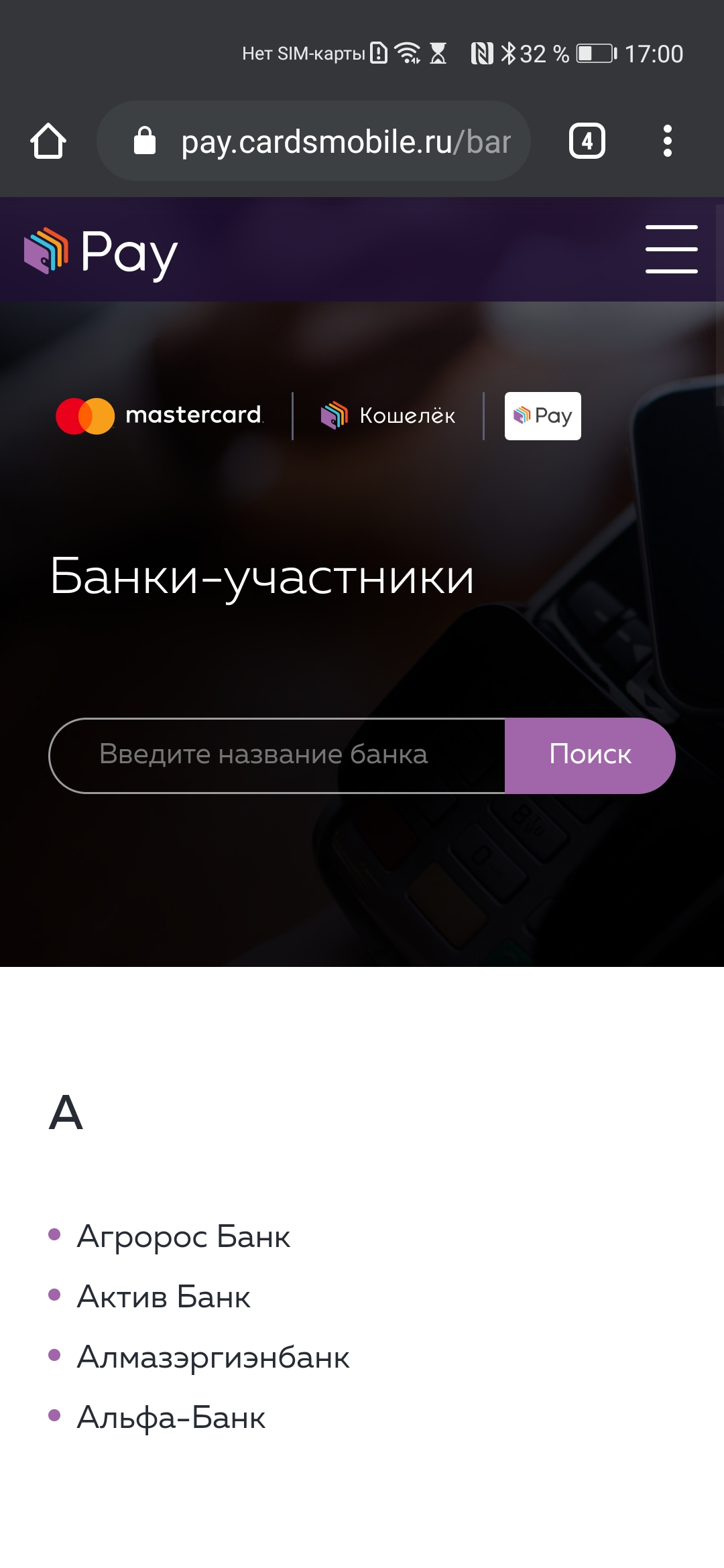Open Агророс Банк from the list
The width and height of the screenshot is (724, 1568).
184,1236
